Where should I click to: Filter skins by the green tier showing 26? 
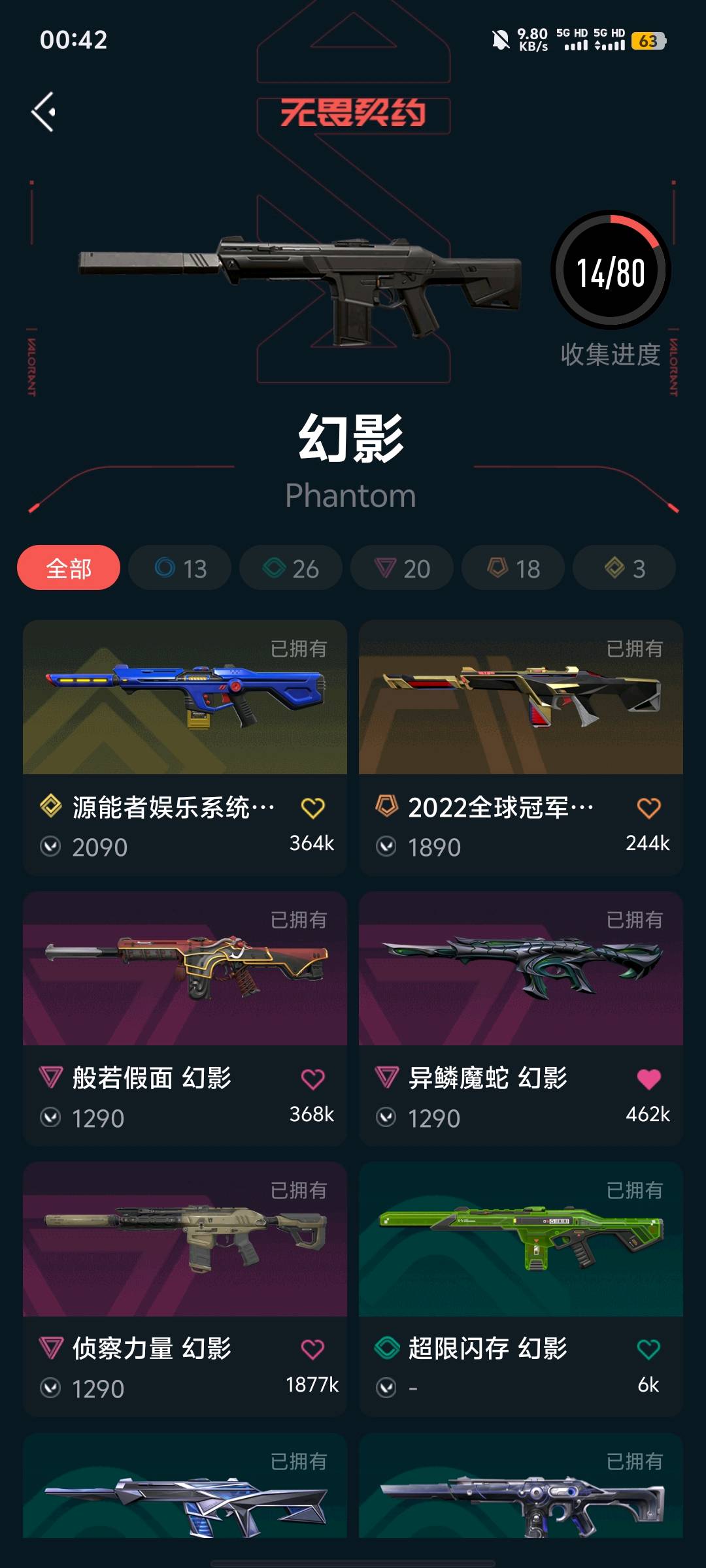coord(291,568)
